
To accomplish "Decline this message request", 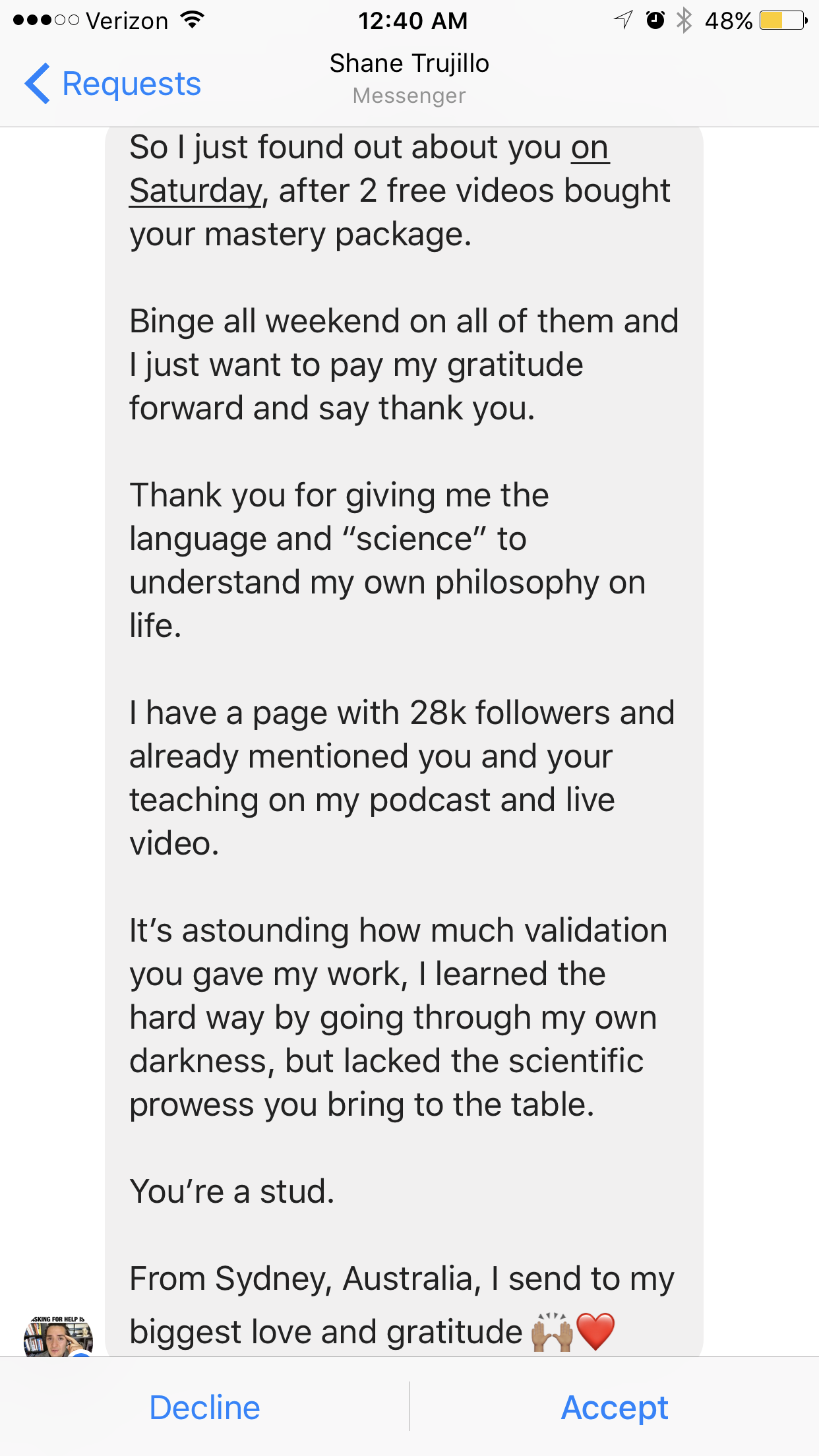I will pyautogui.click(x=204, y=1407).
